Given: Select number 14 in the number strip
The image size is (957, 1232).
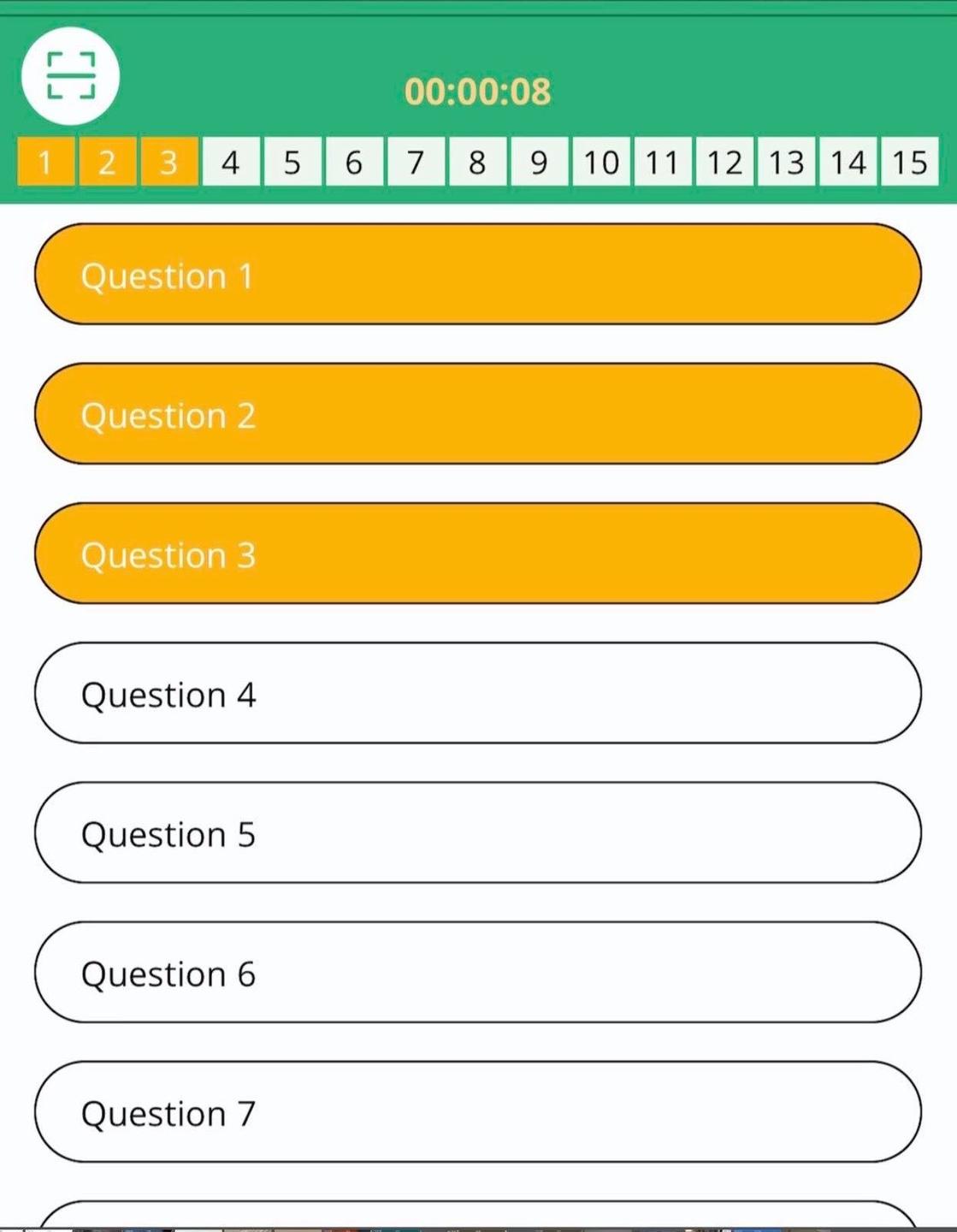Looking at the screenshot, I should point(848,162).
